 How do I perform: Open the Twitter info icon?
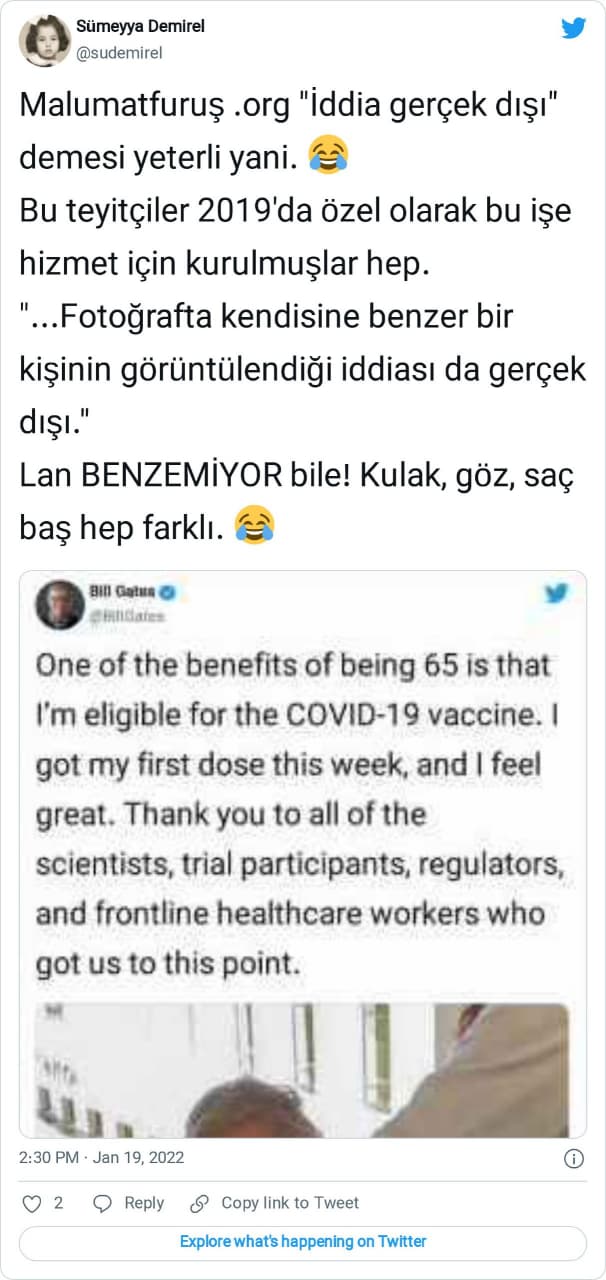tap(574, 1159)
